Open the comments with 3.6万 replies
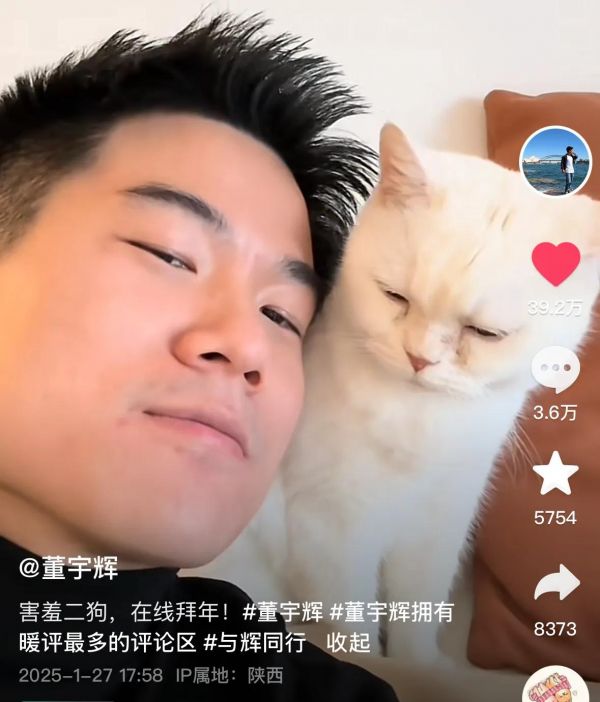 point(555,369)
